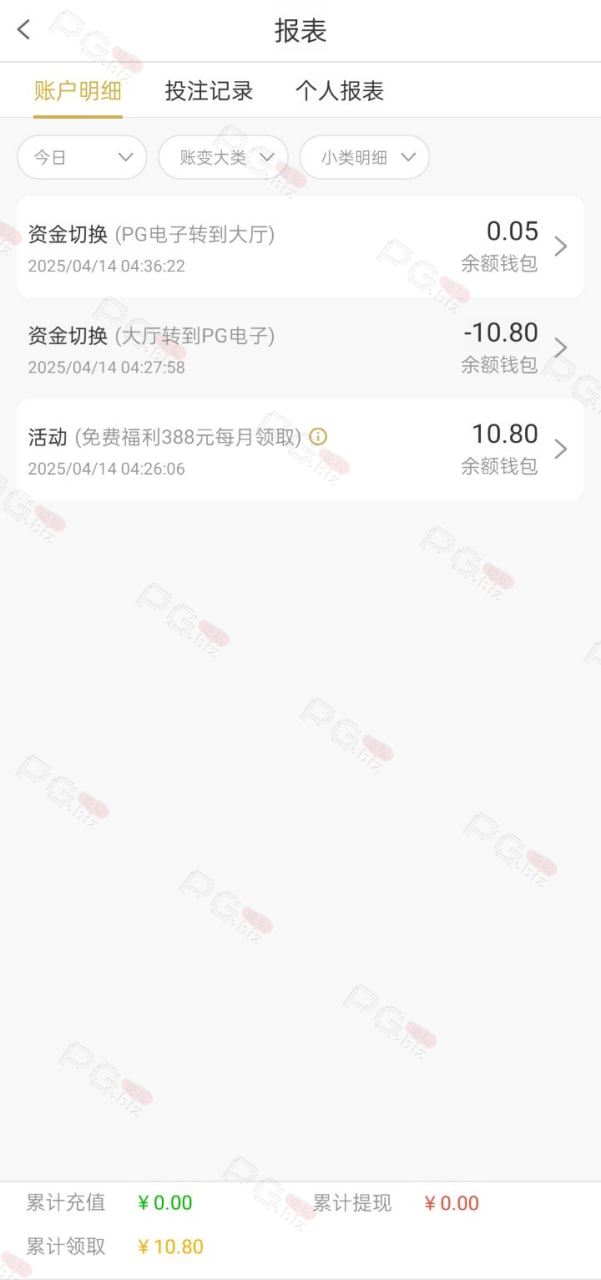The width and height of the screenshot is (601, 1280).
Task: Select the 账户明细 tab
Action: [77, 91]
